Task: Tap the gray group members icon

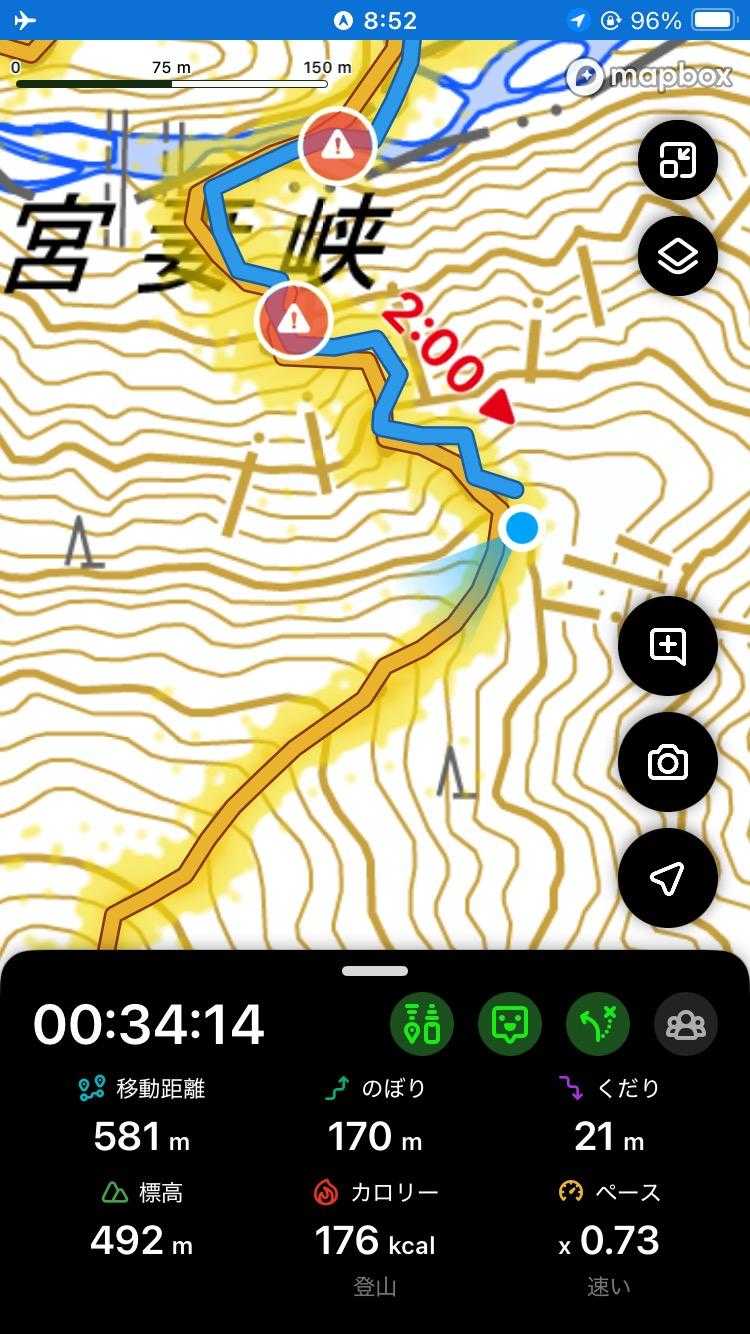Action: point(686,1024)
